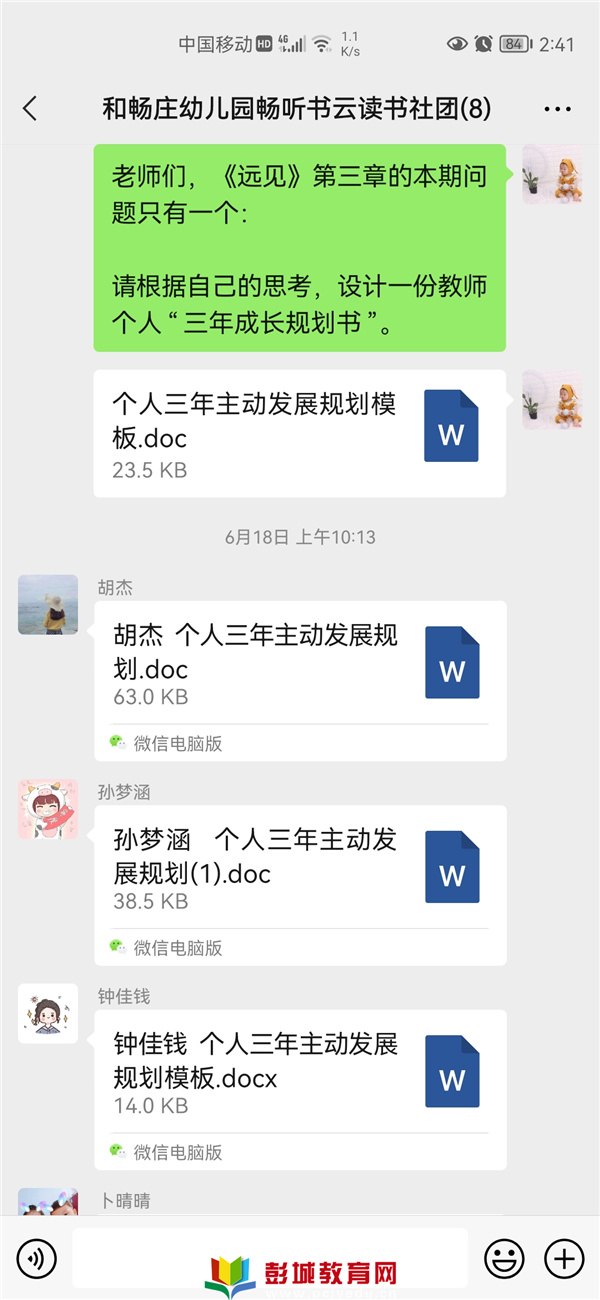Open the plus attachment menu
The width and height of the screenshot is (600, 1300).
click(x=563, y=1258)
